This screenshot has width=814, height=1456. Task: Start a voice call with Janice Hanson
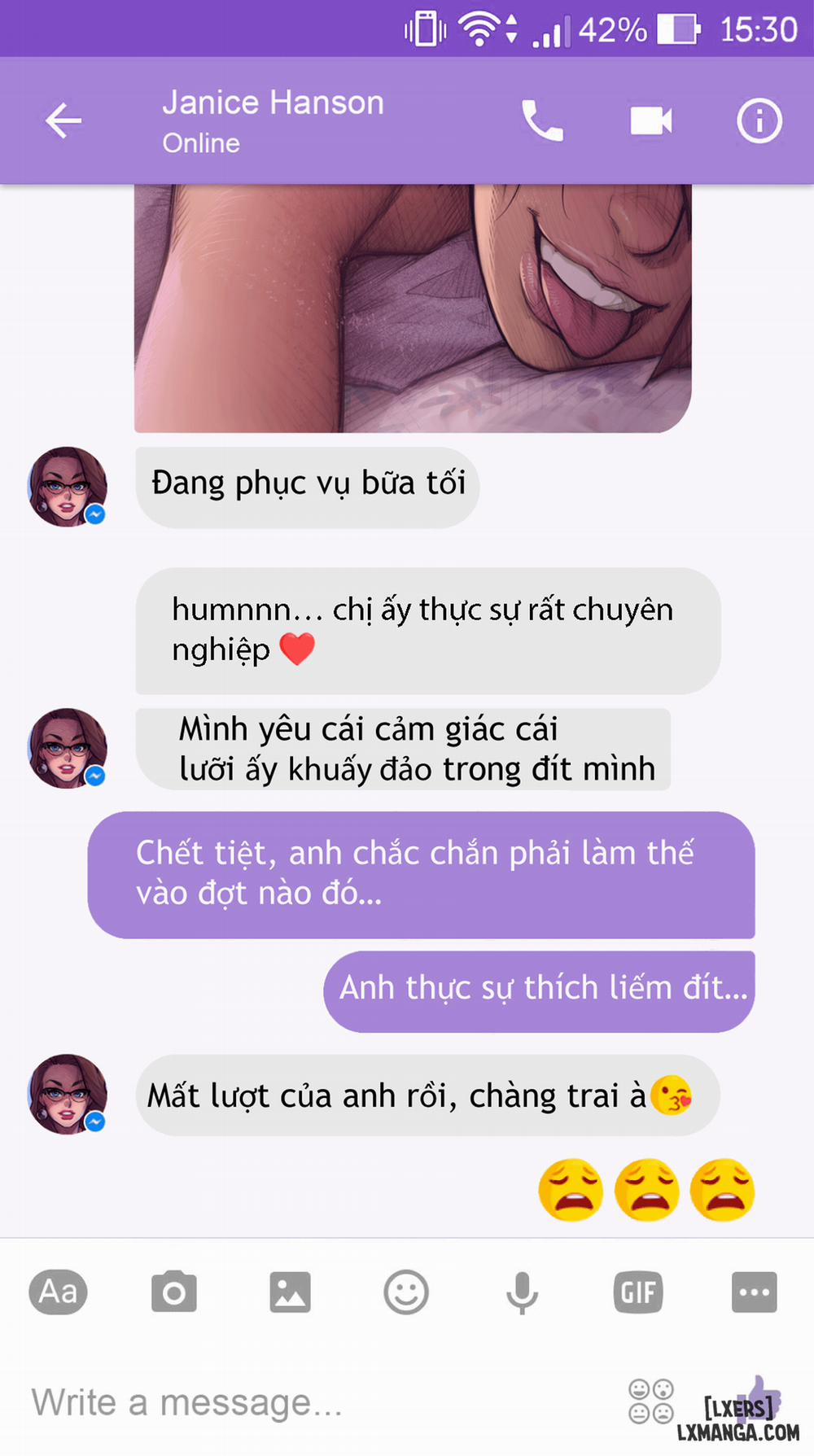coord(541,120)
